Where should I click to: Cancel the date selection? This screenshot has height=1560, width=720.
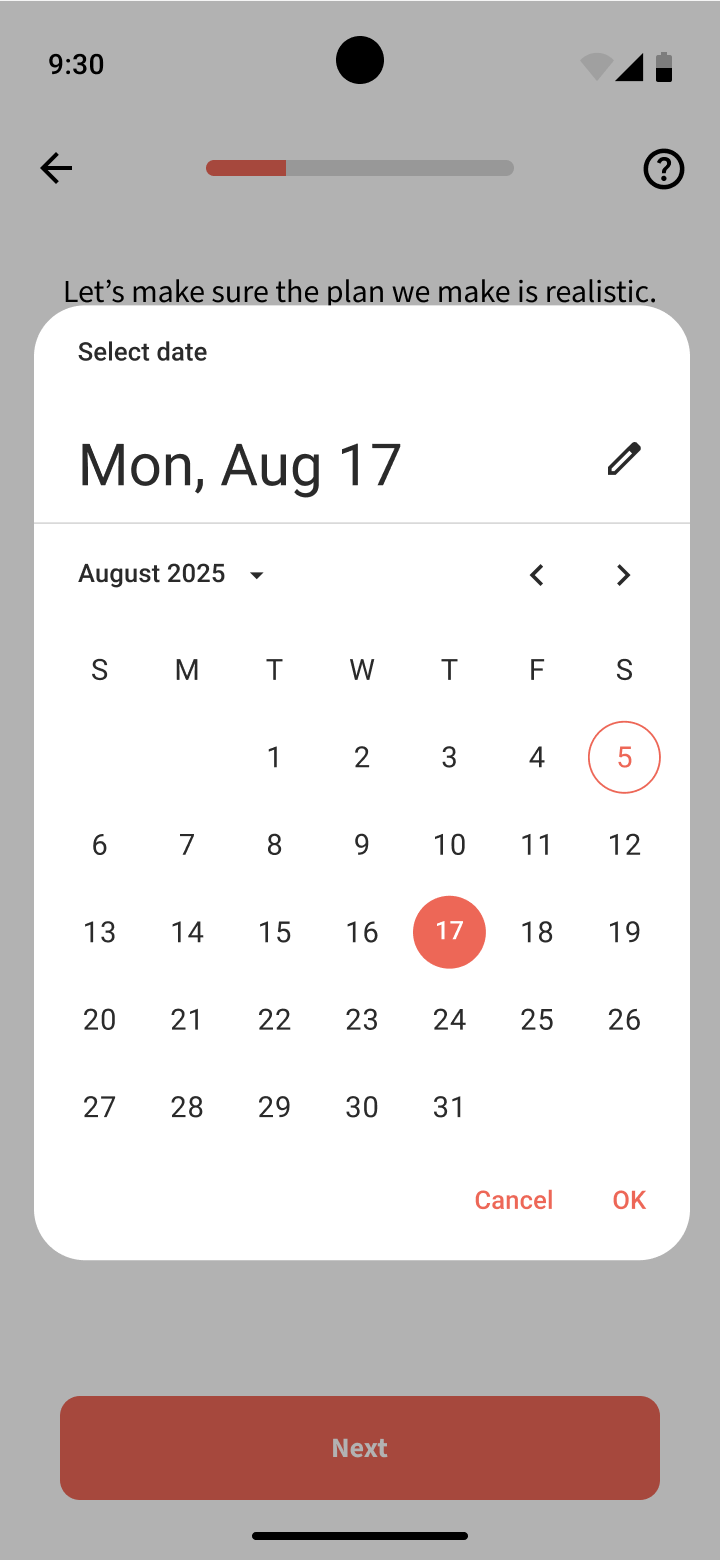click(x=513, y=1200)
